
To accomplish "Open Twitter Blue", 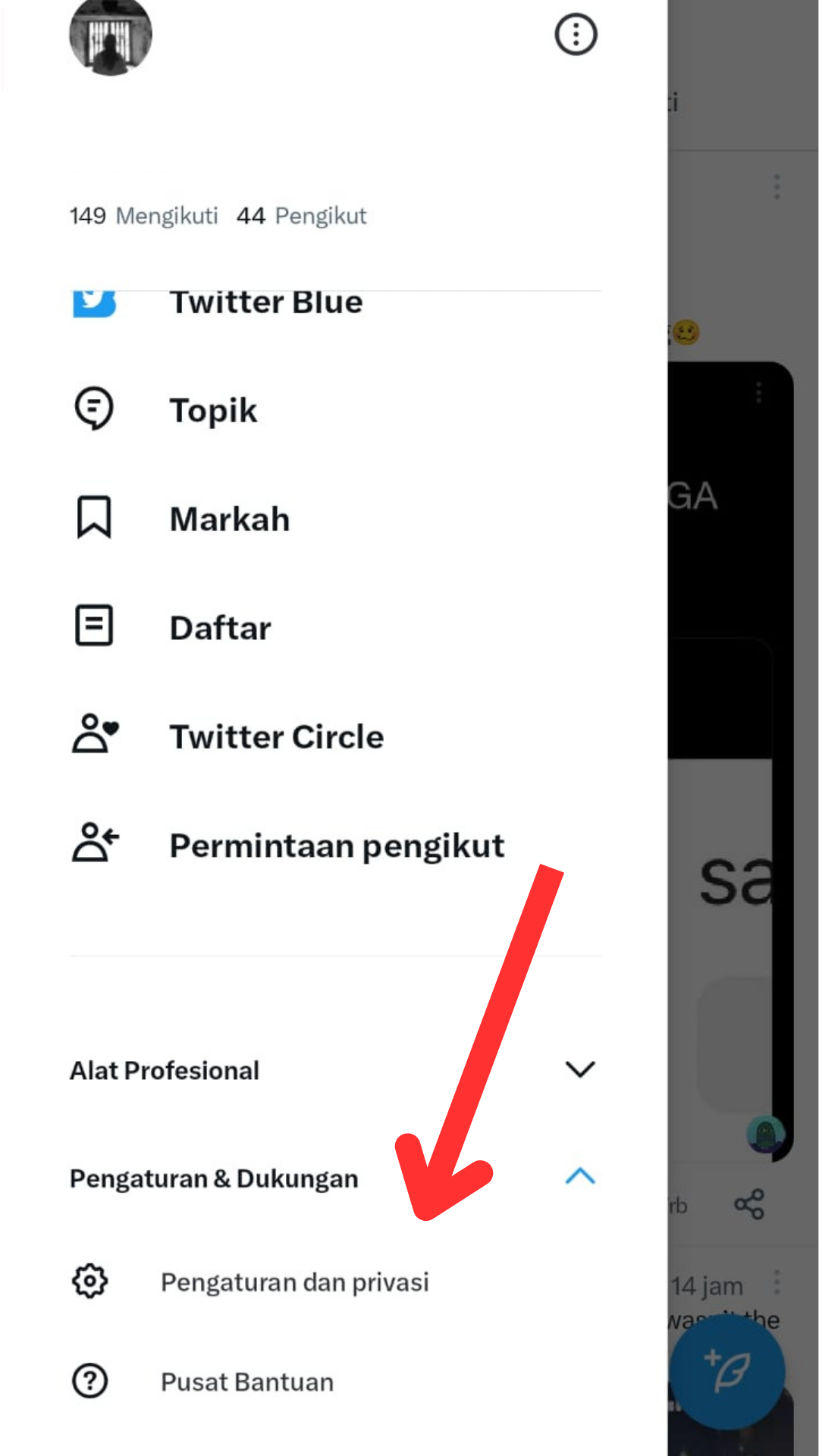I will coord(265,303).
